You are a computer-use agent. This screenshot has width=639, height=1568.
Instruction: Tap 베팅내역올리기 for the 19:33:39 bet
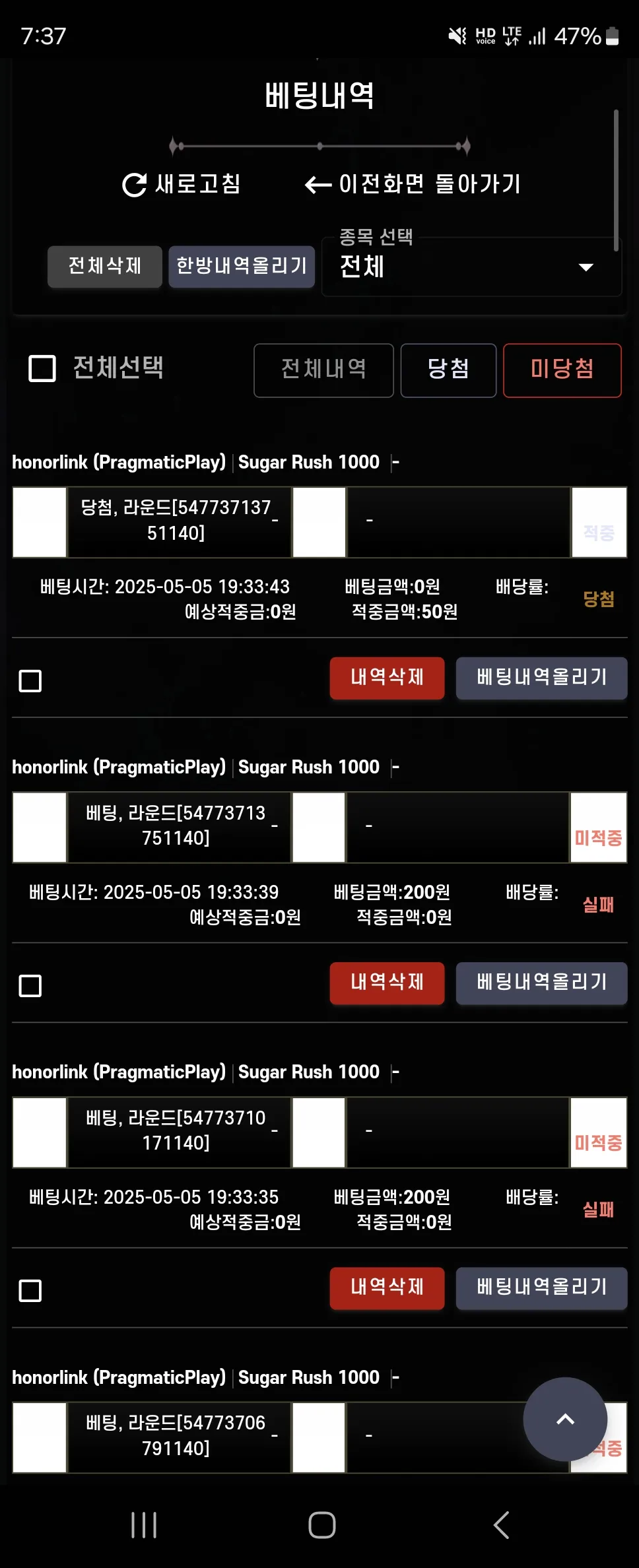point(541,983)
